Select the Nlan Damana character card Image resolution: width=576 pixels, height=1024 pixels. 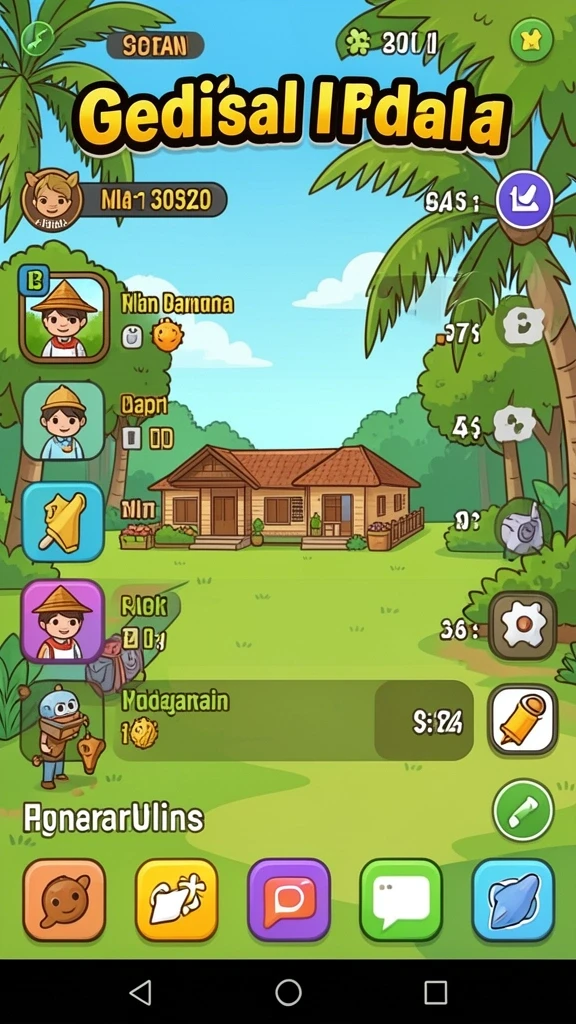pos(64,317)
